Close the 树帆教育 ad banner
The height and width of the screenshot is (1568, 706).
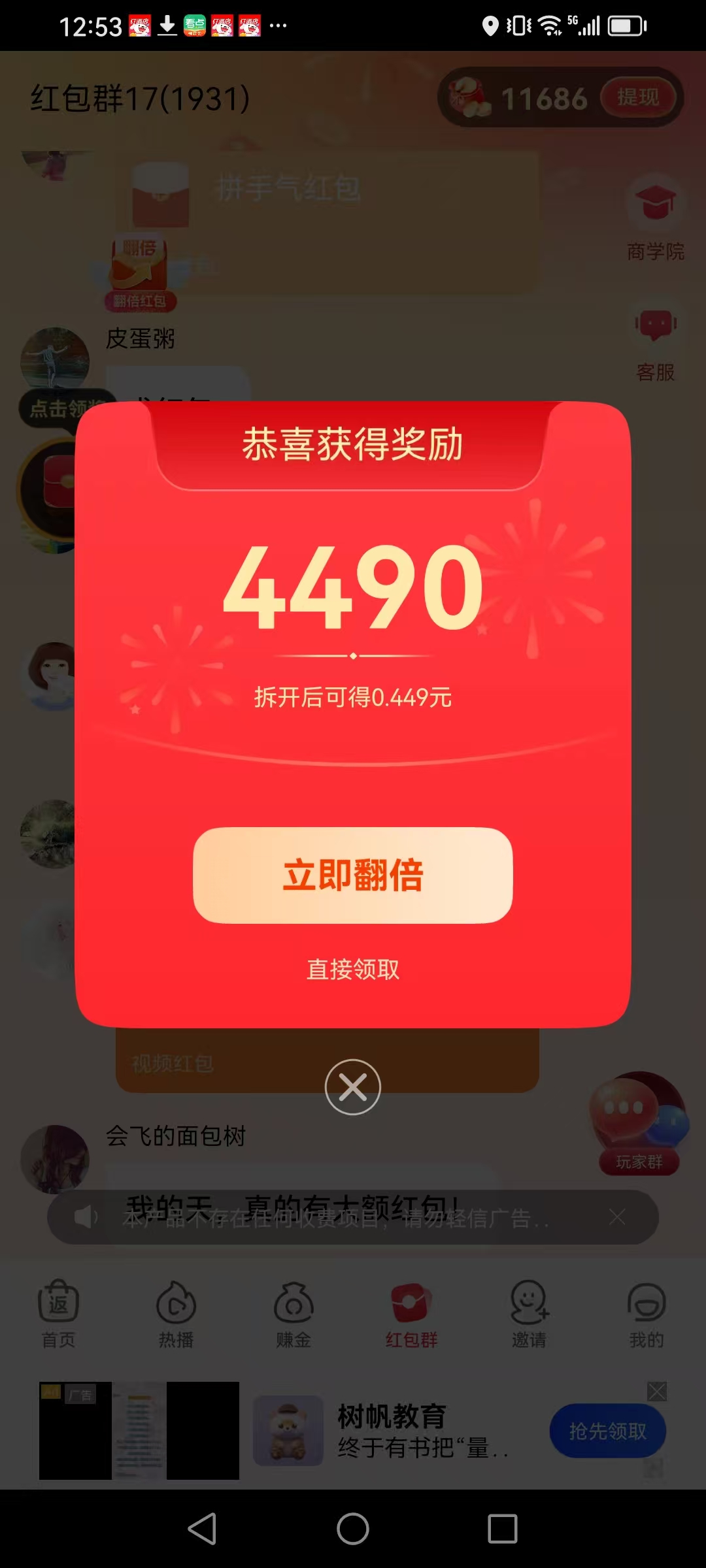point(657,1392)
